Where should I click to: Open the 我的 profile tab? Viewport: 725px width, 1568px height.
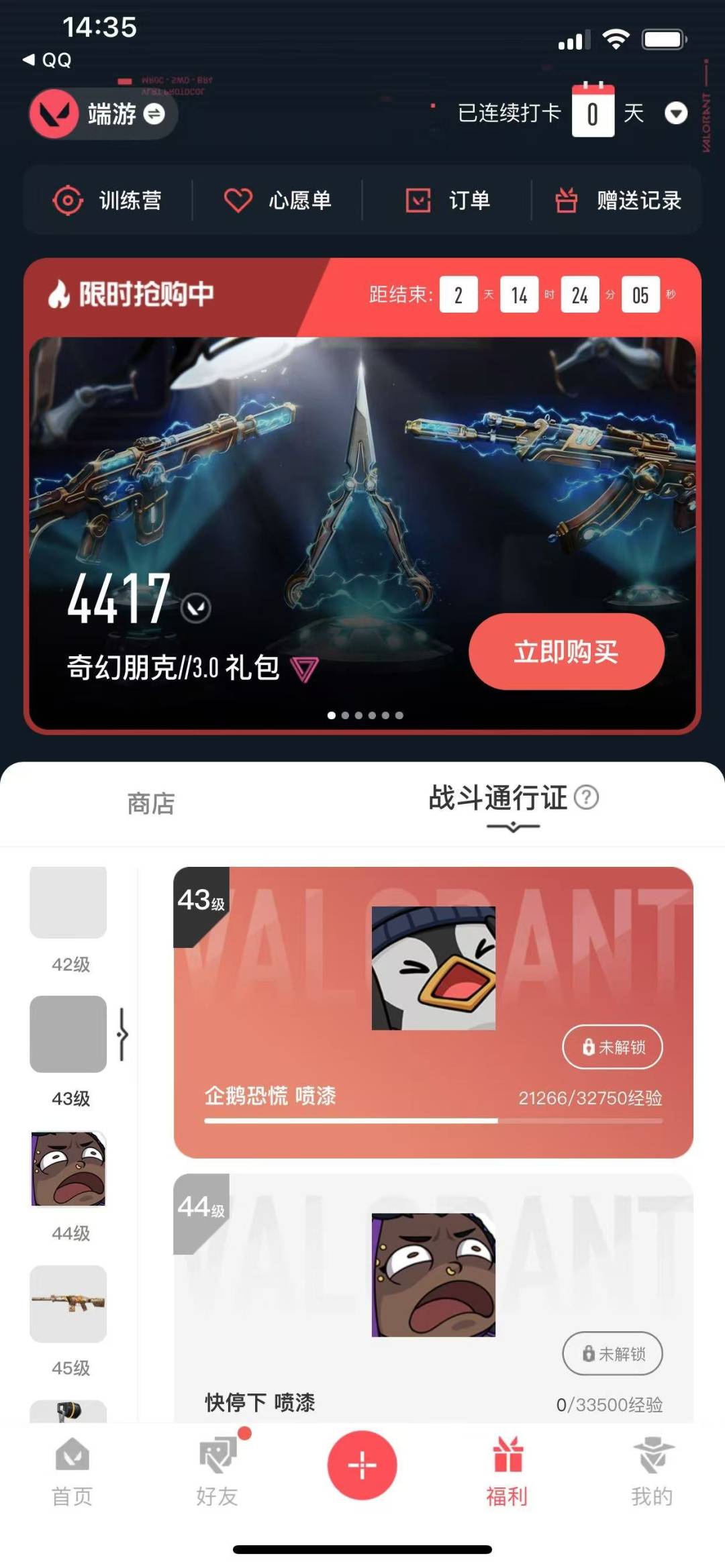click(x=652, y=1471)
